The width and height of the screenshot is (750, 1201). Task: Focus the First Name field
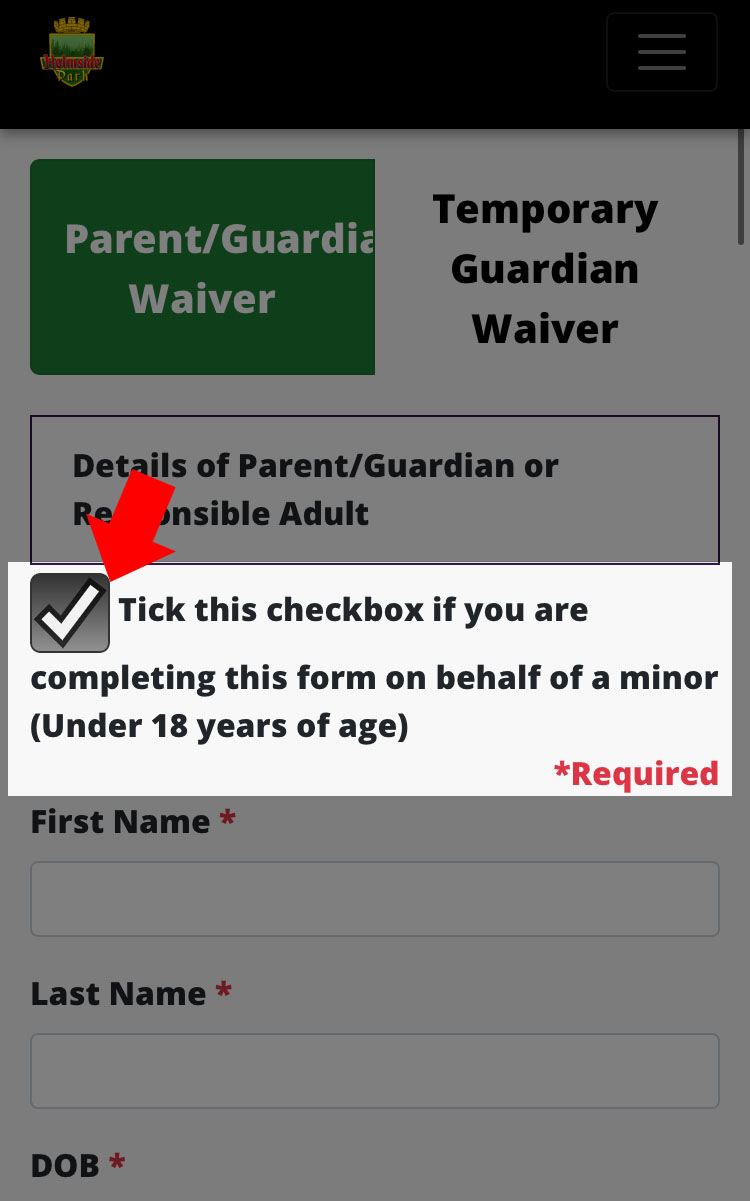point(375,899)
